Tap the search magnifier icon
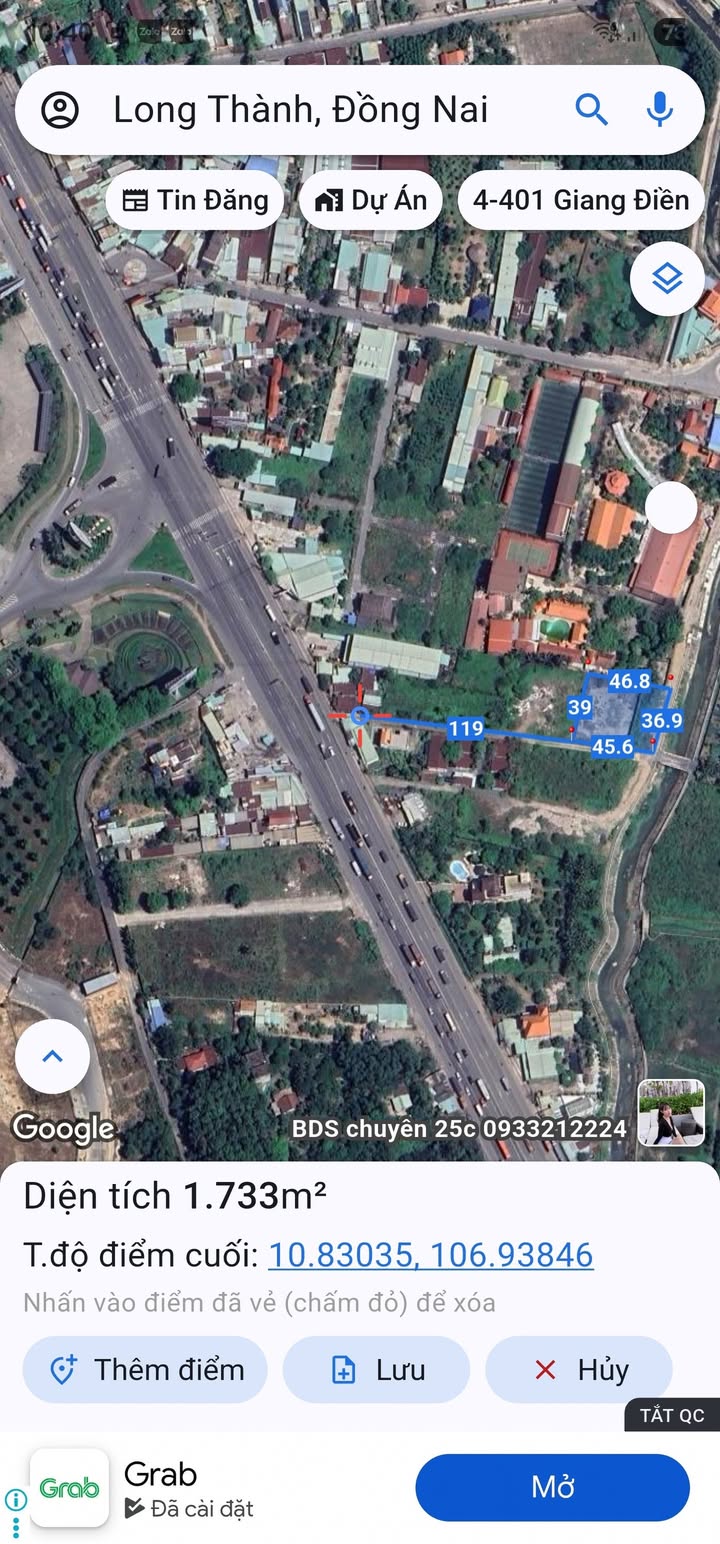 tap(591, 110)
